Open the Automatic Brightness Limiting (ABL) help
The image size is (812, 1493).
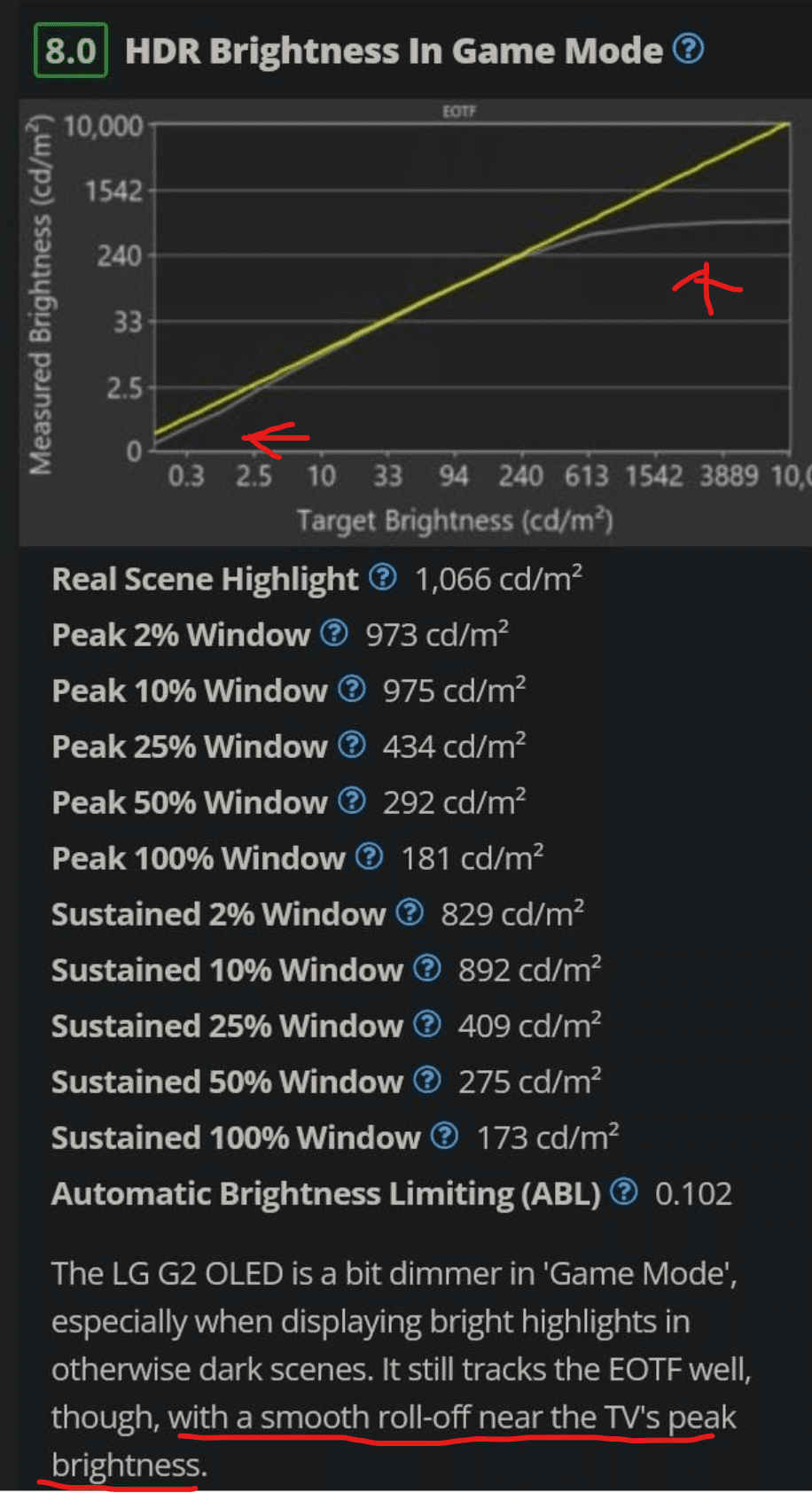coord(624,1192)
